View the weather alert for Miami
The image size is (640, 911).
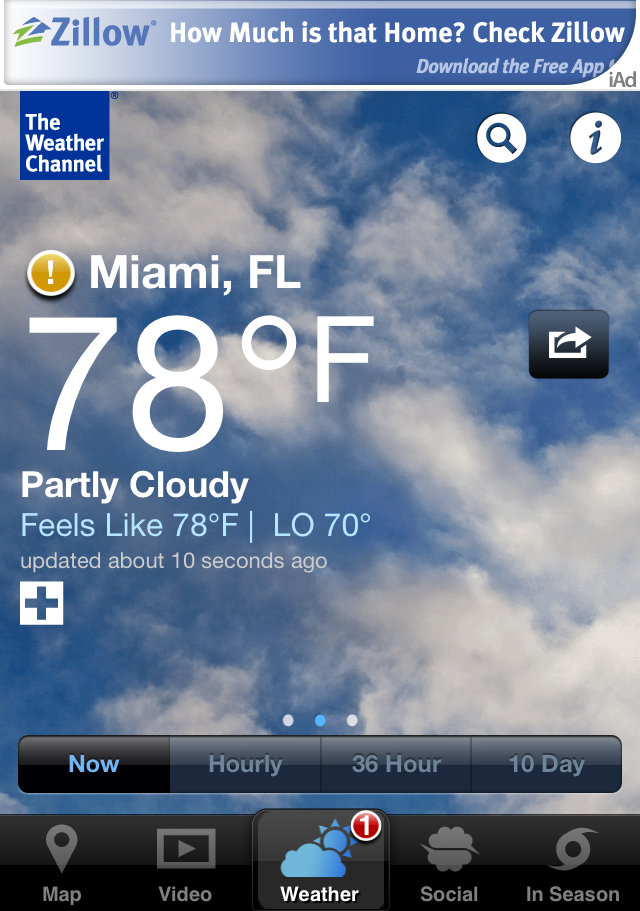(x=50, y=273)
